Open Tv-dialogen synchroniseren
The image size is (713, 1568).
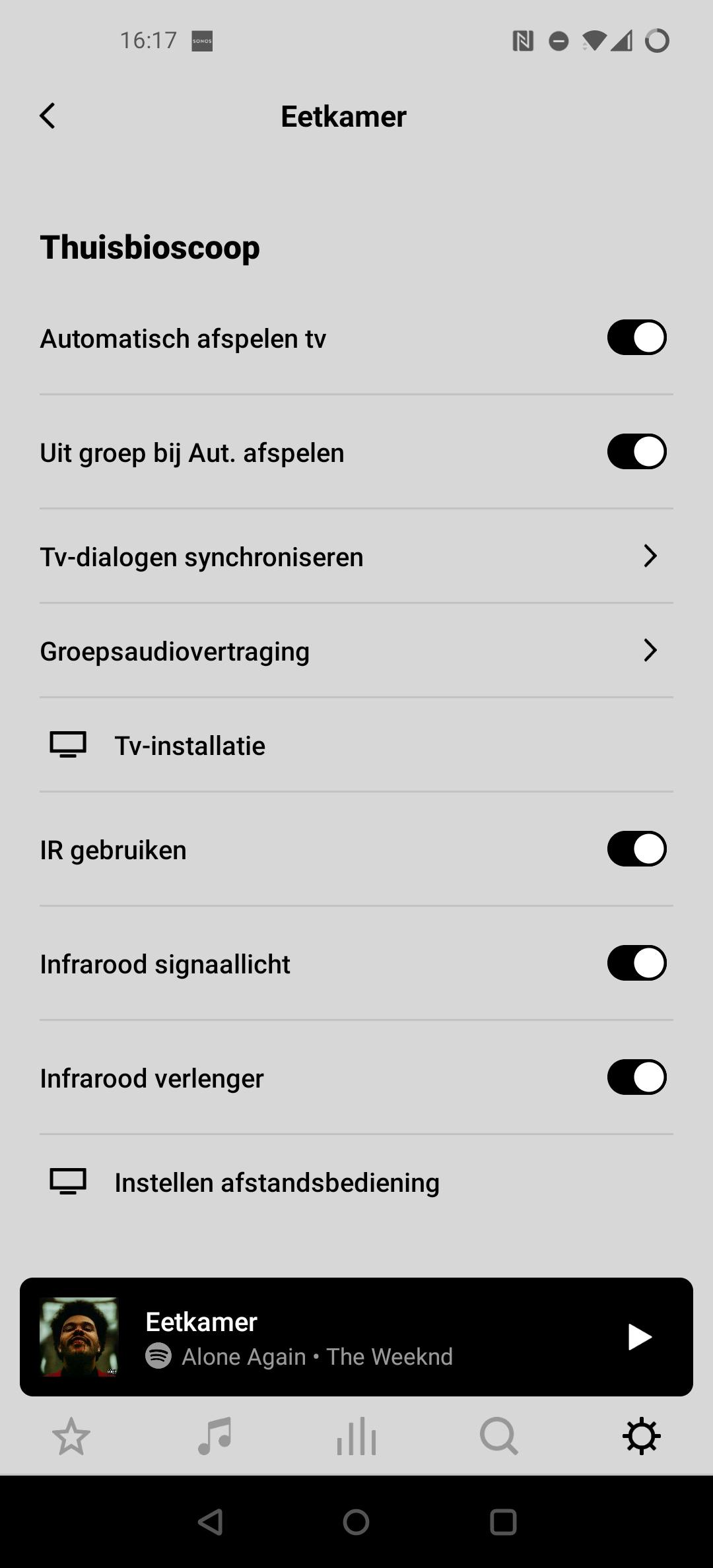coord(356,556)
